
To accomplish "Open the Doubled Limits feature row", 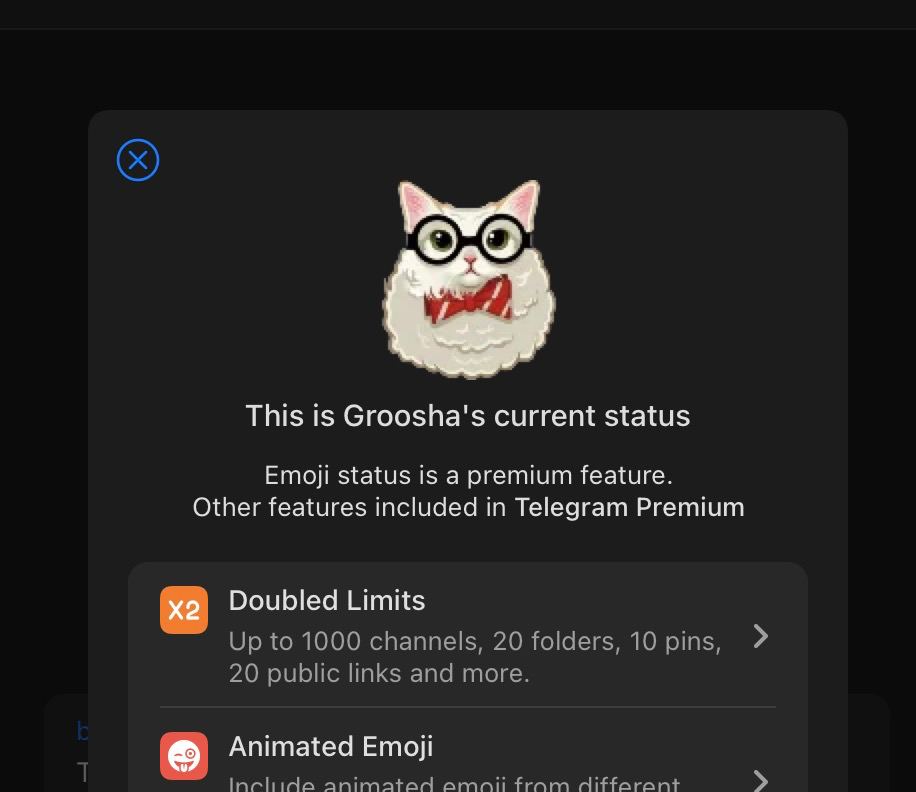I will point(467,635).
